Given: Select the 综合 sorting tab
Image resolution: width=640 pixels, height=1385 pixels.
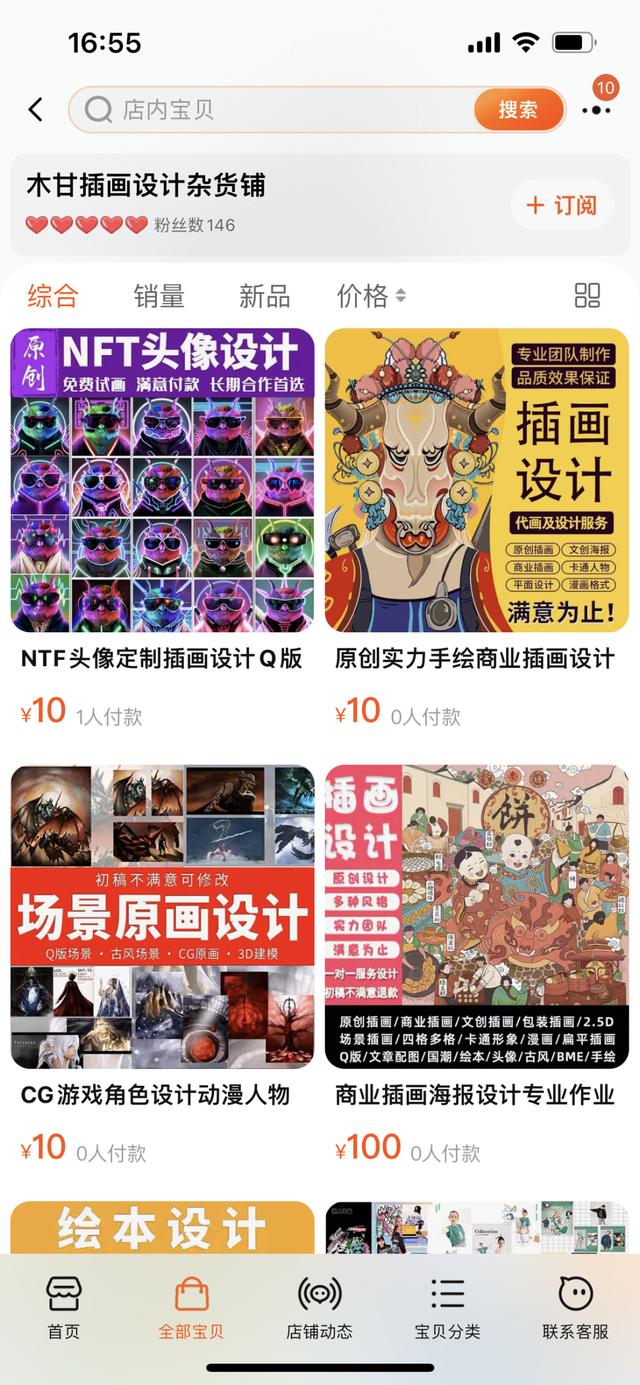Looking at the screenshot, I should (x=53, y=296).
